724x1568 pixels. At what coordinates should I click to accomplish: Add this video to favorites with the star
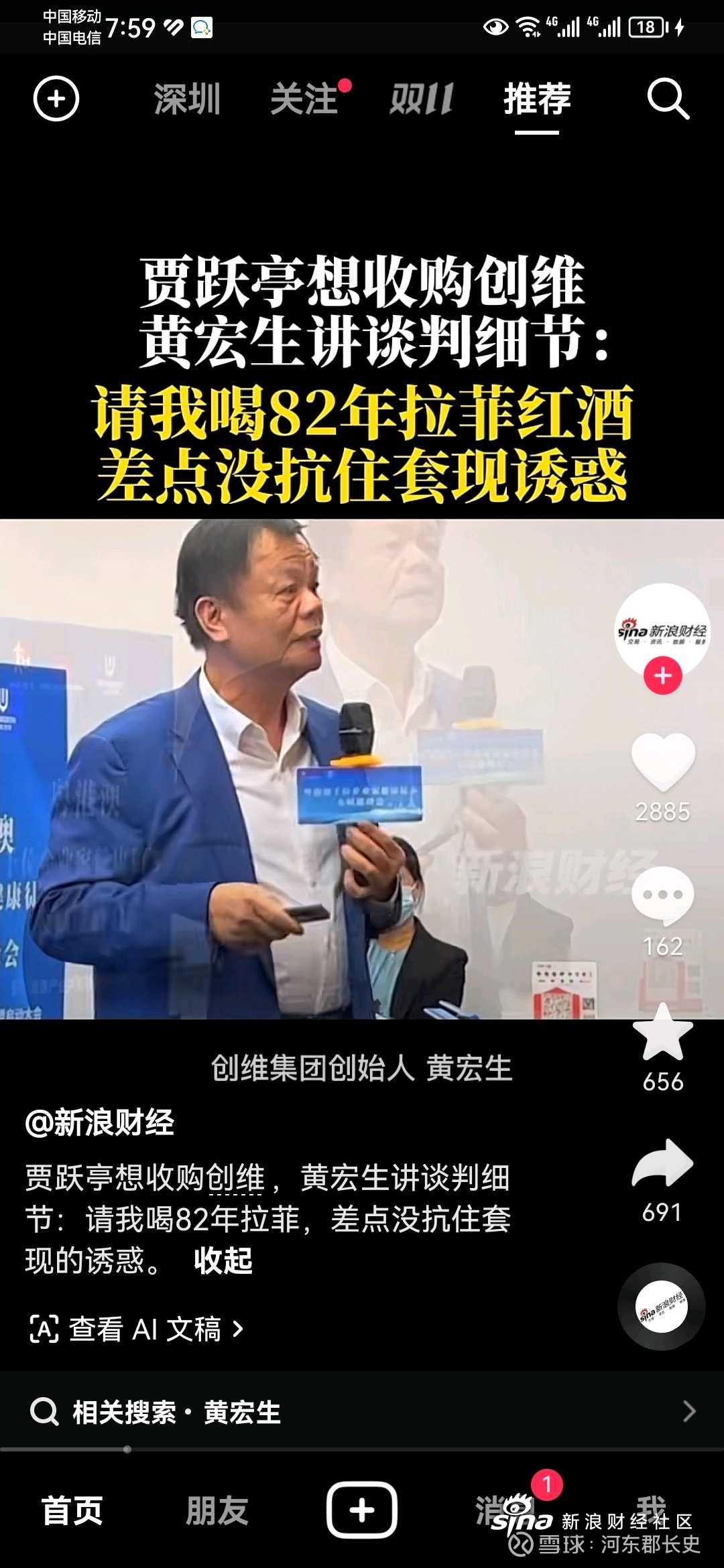point(662,1033)
